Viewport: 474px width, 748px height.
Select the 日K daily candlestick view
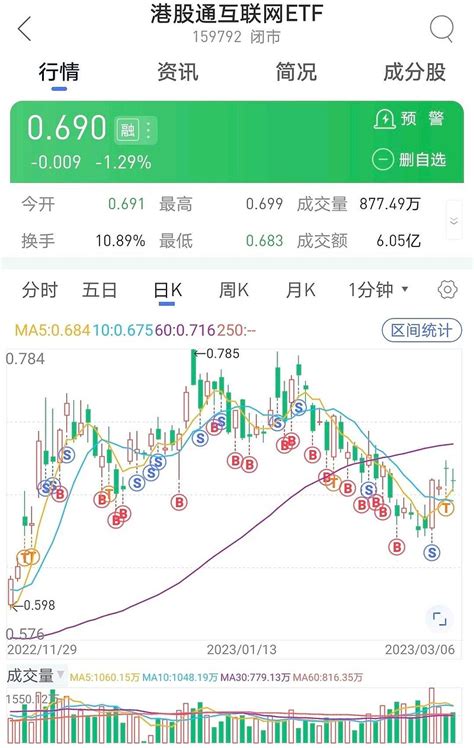167,290
